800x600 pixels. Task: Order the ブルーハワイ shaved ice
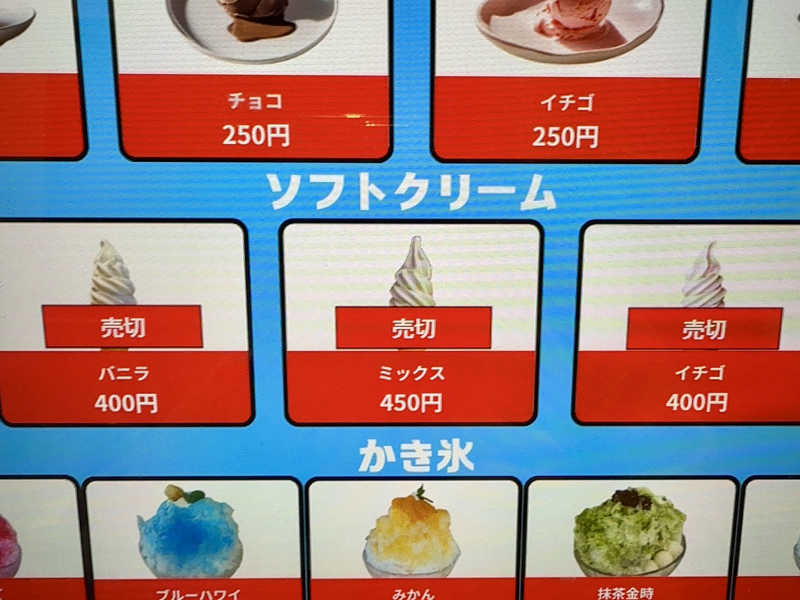tap(193, 542)
